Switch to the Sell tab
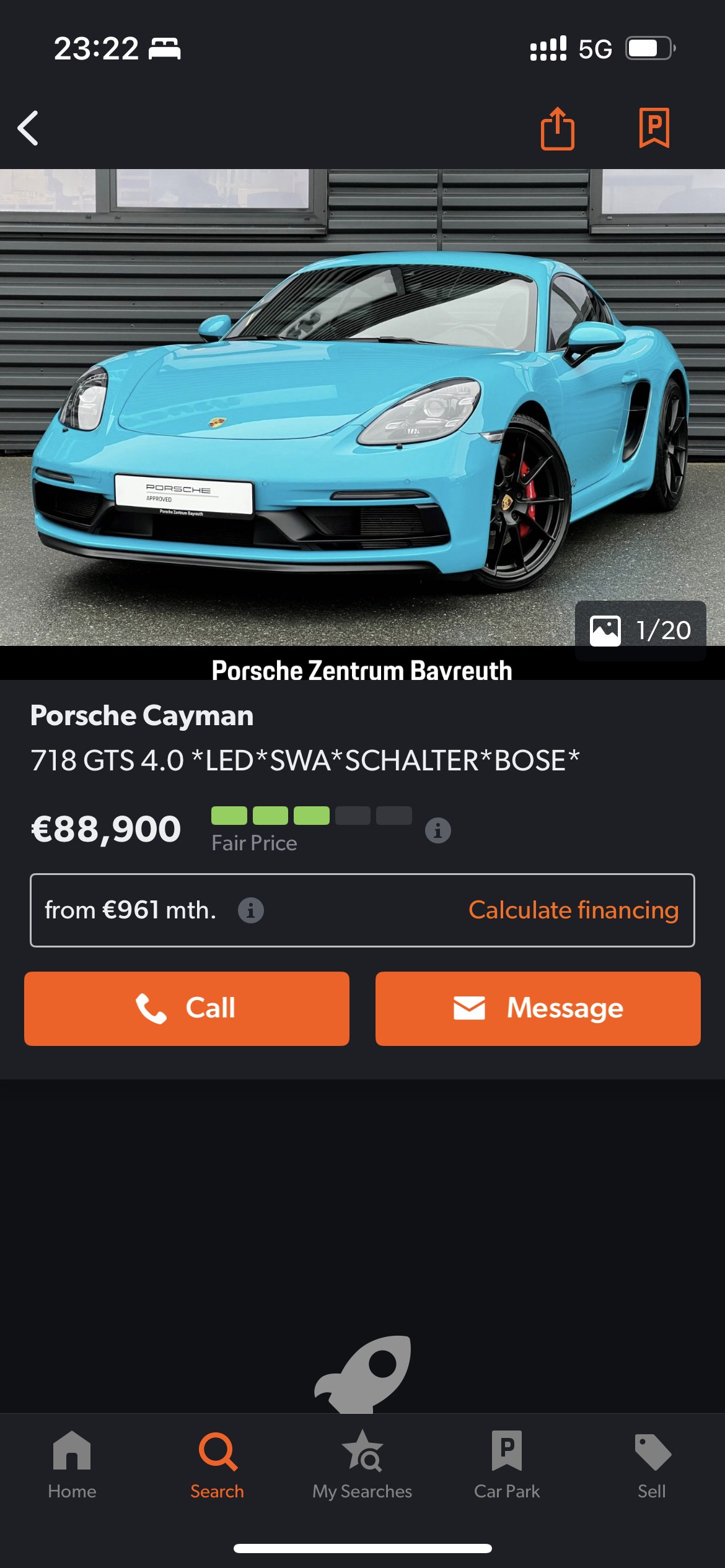 pos(652,1465)
